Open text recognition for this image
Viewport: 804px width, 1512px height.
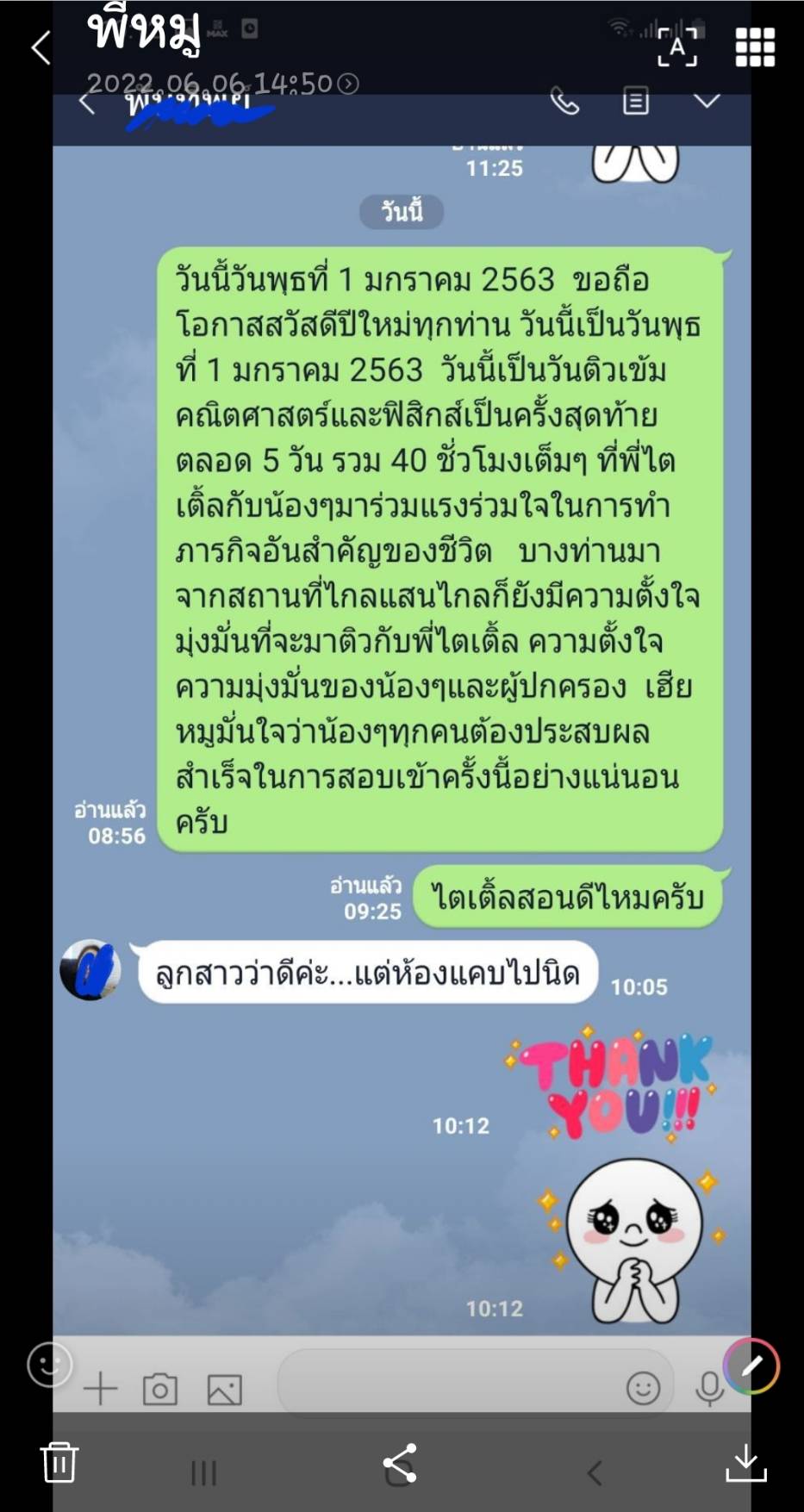click(677, 47)
